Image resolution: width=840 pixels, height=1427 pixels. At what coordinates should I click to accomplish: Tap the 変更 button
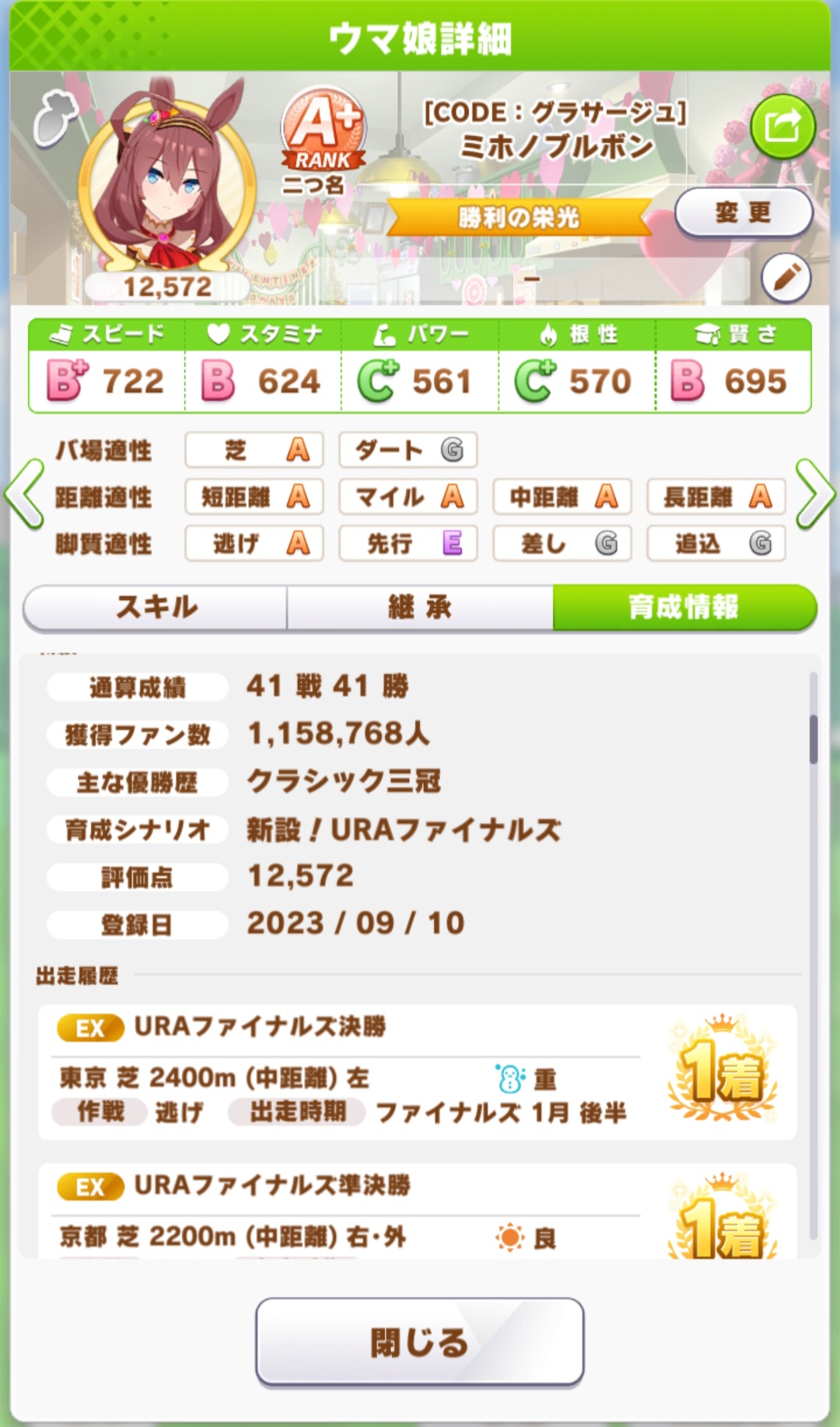(x=744, y=212)
